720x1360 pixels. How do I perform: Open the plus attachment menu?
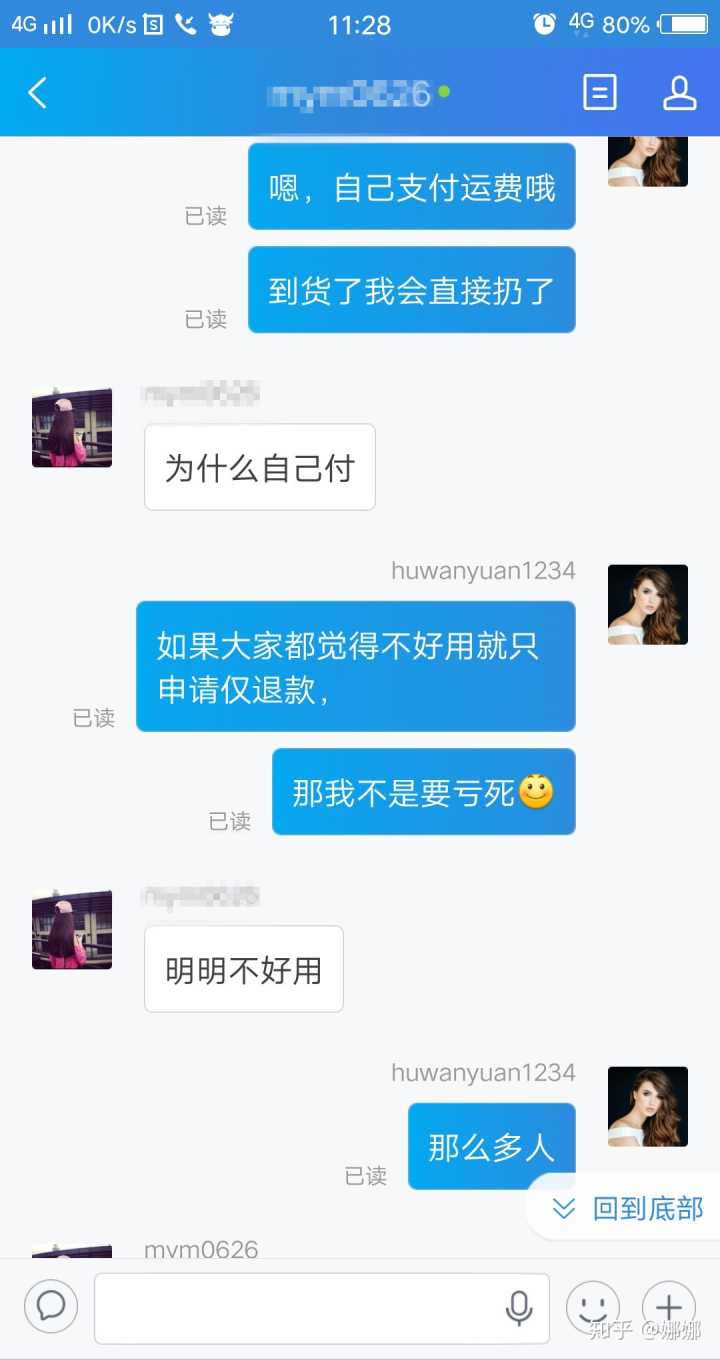(668, 1307)
